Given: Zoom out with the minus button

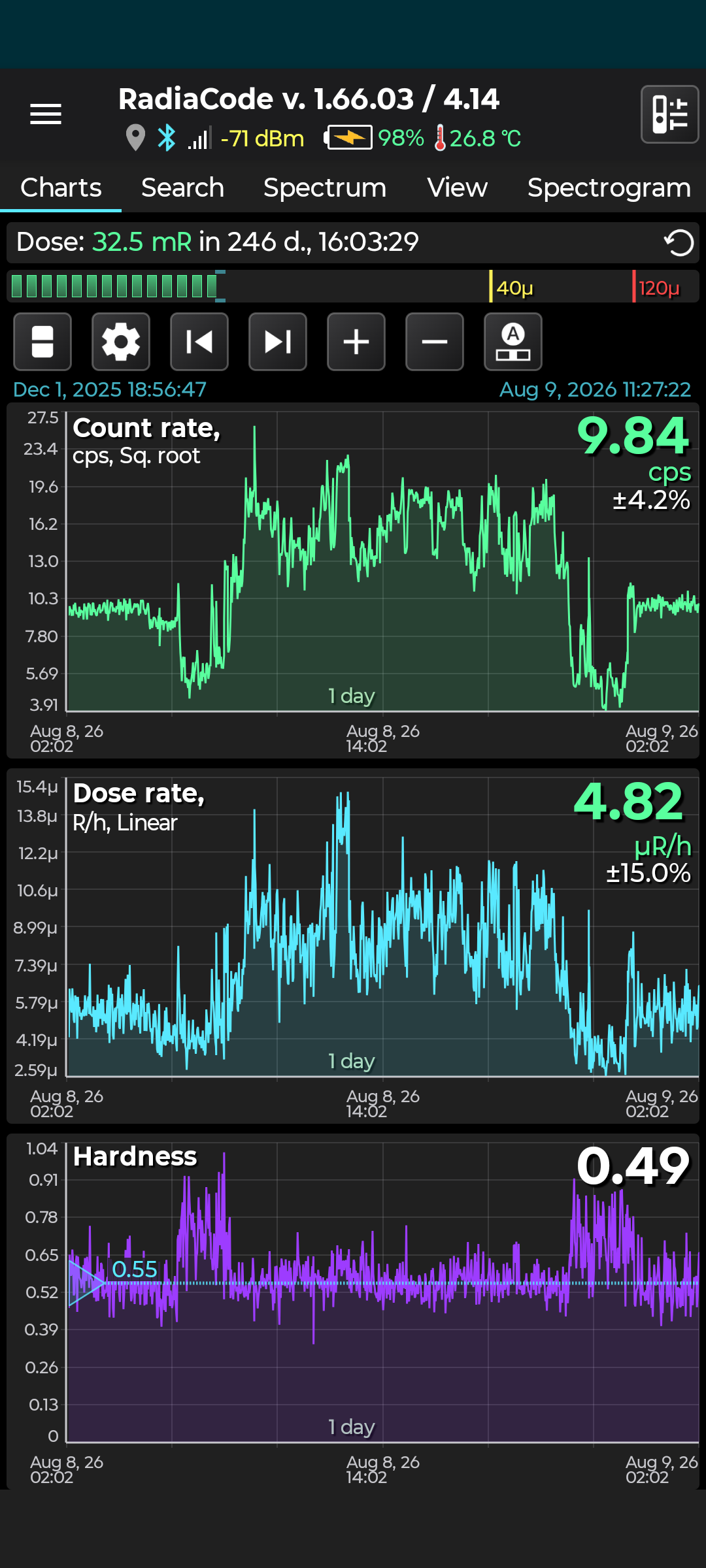Looking at the screenshot, I should point(435,342).
